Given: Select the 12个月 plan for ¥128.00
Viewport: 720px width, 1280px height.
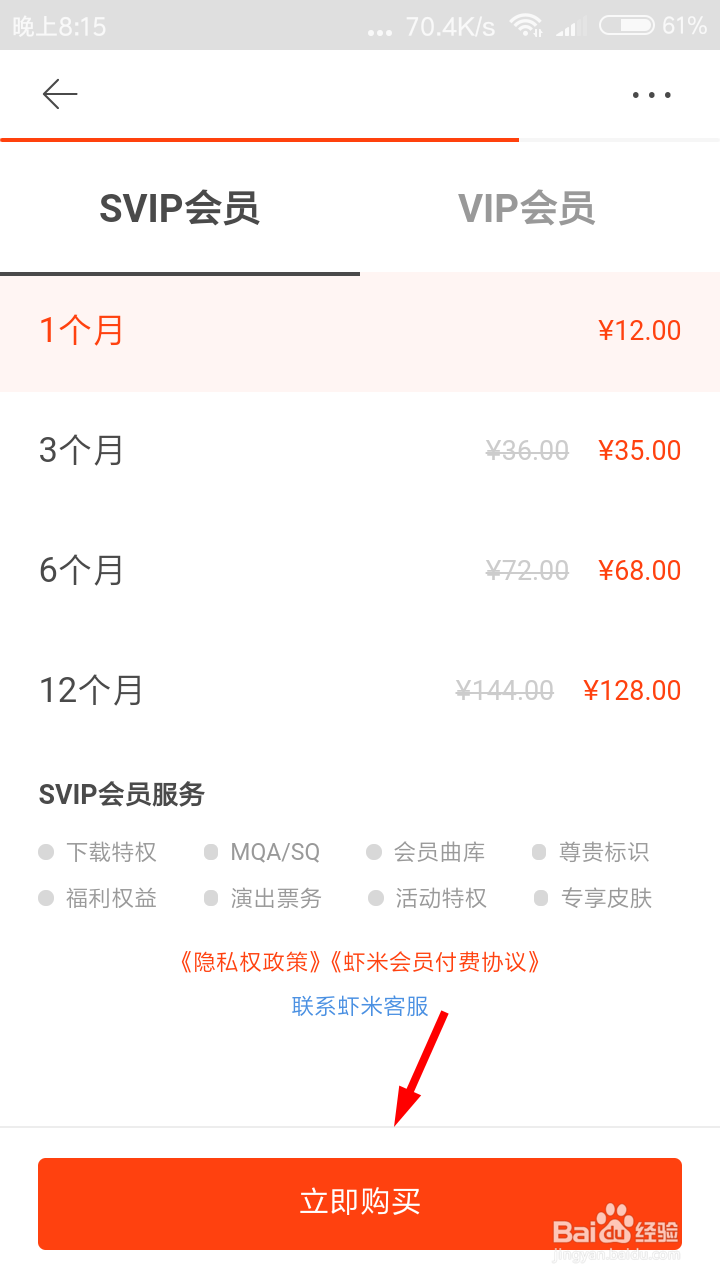Looking at the screenshot, I should [360, 691].
